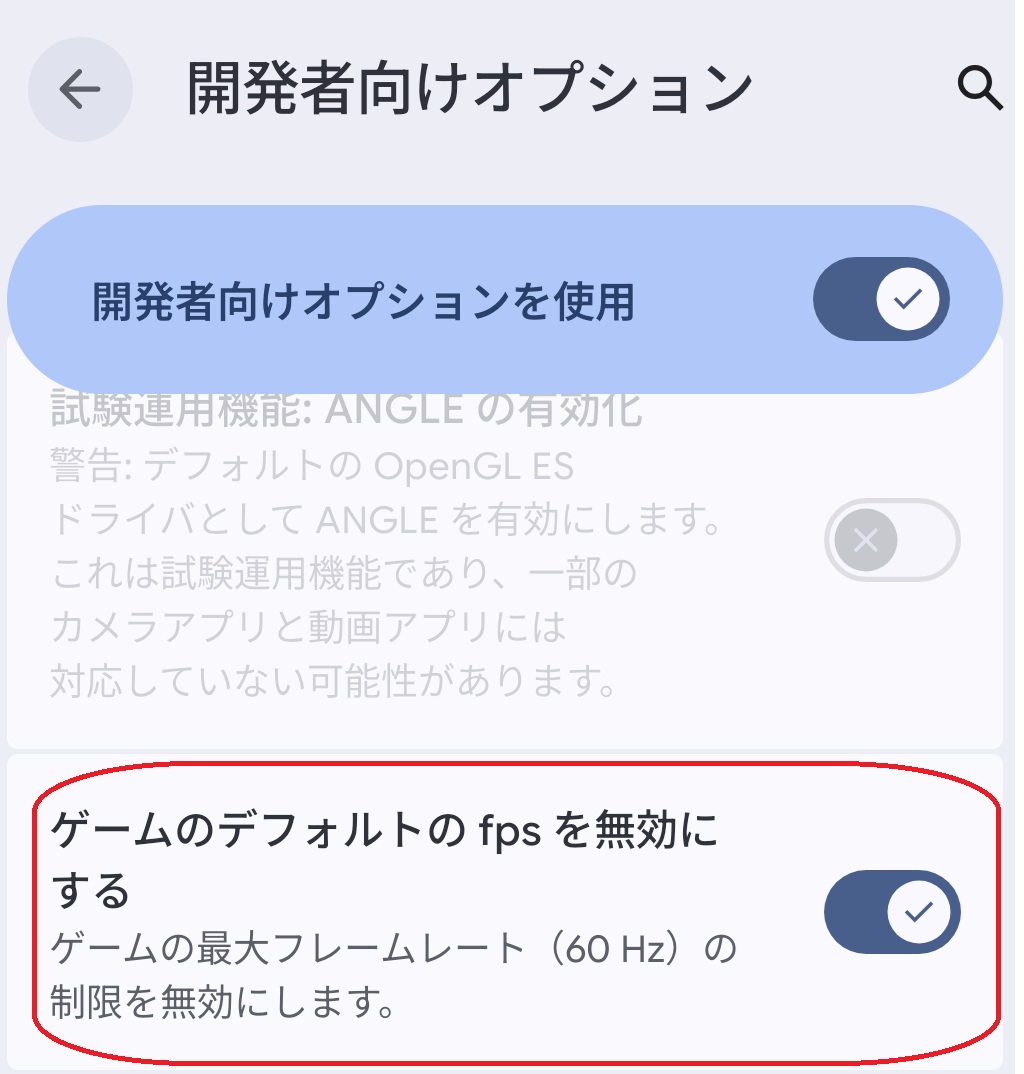Enable the ANGLE の有効化 switch

(891, 540)
